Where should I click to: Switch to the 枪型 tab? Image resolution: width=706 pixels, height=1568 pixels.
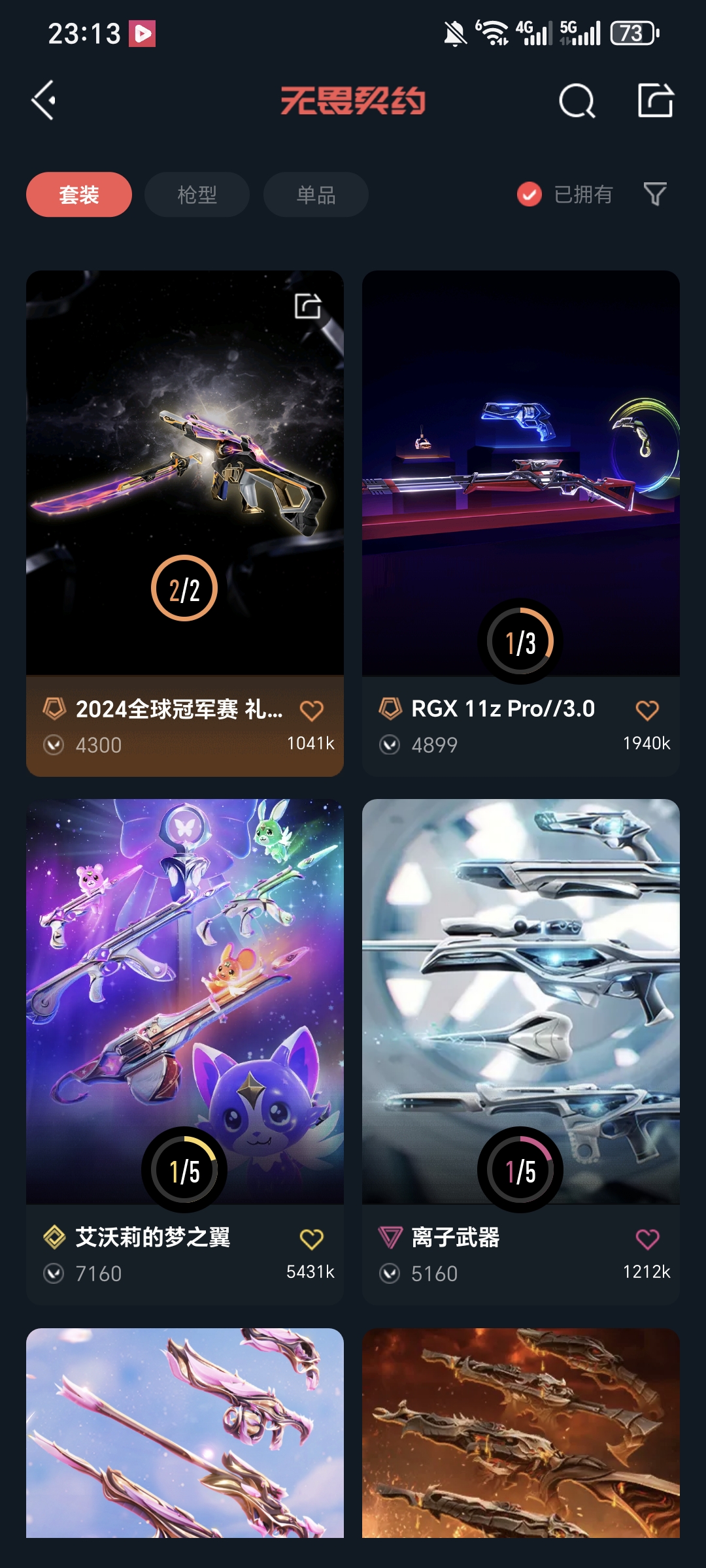click(x=197, y=194)
